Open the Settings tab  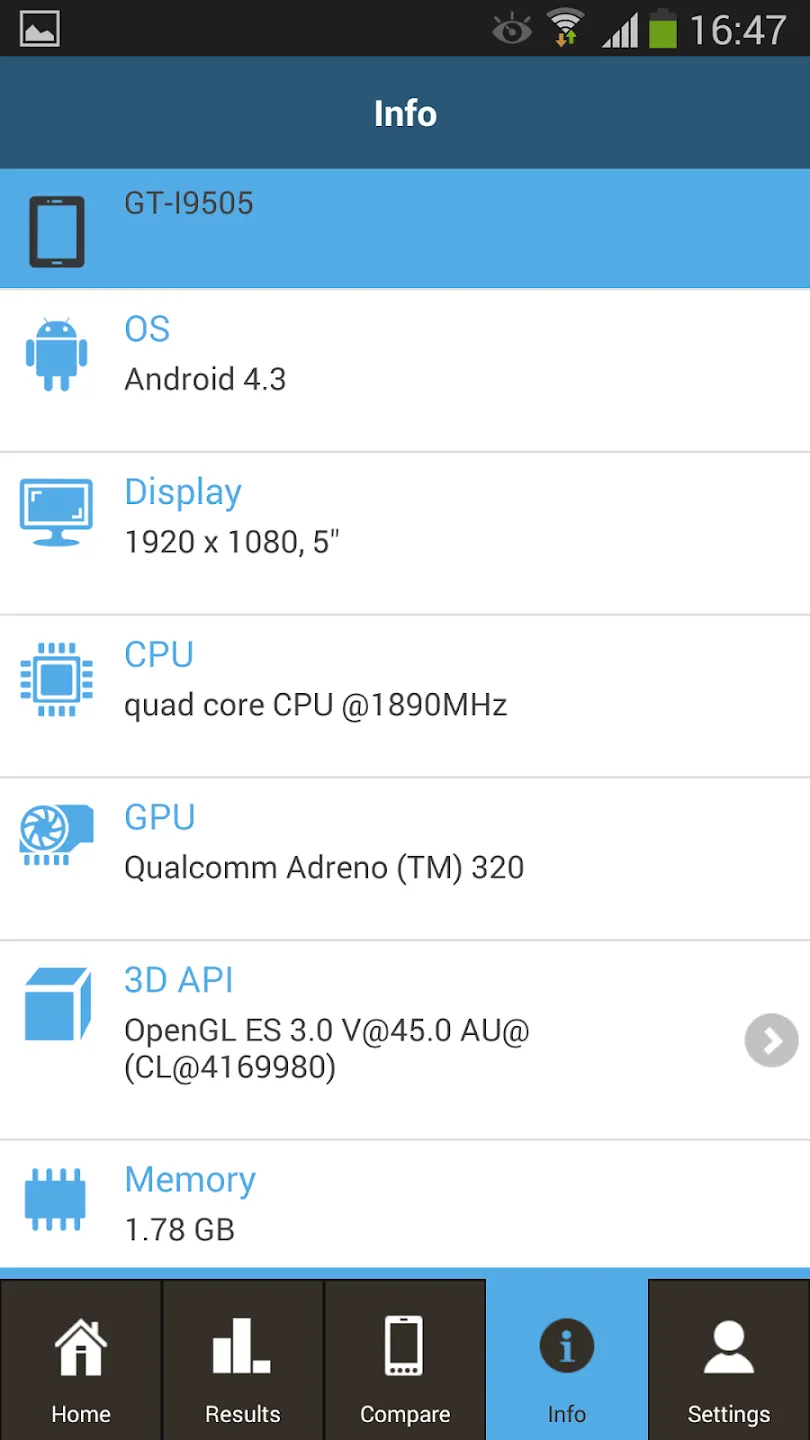(729, 1360)
